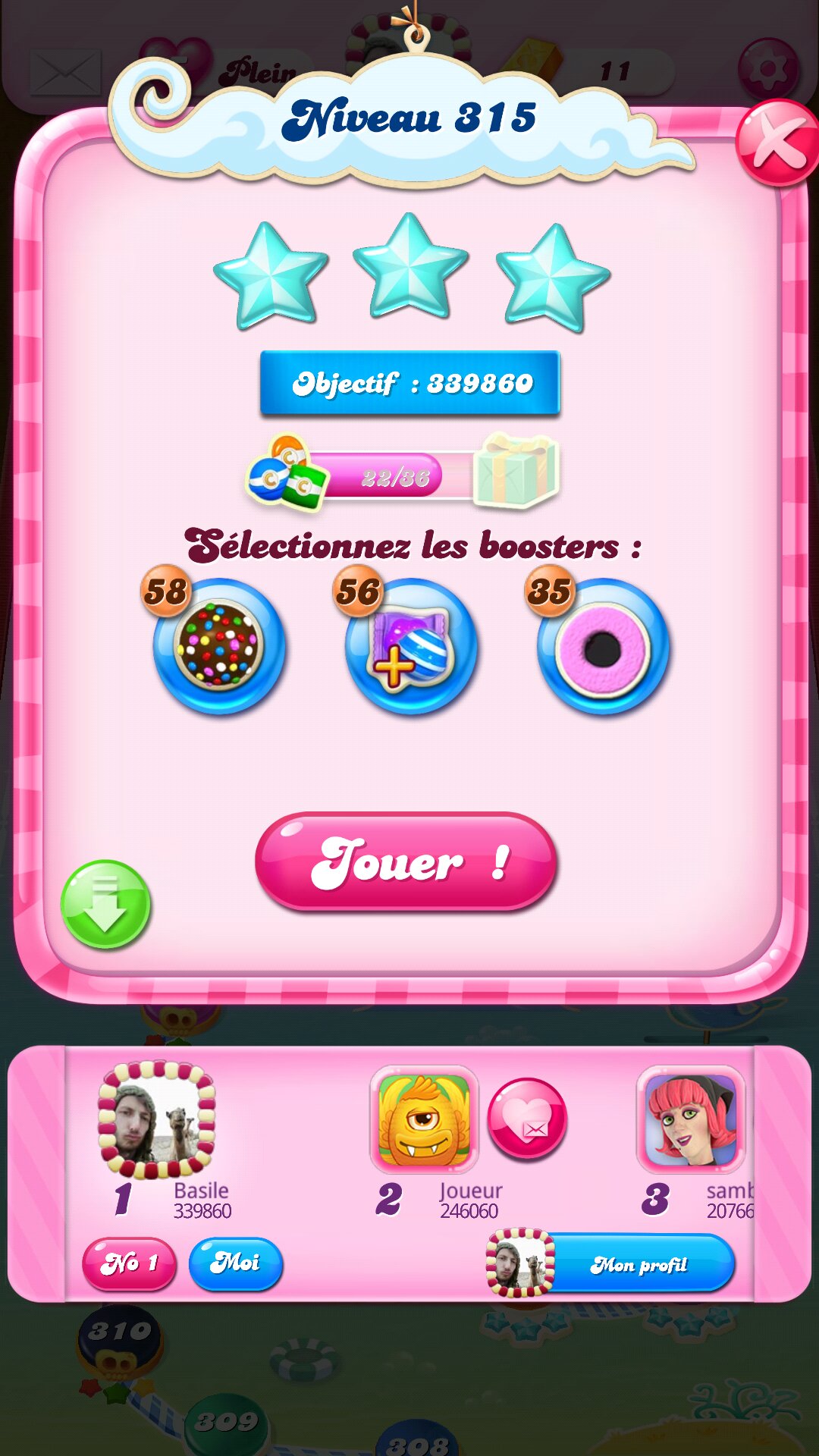The width and height of the screenshot is (819, 1456).
Task: Tap the Jouer ! button
Action: tap(406, 861)
